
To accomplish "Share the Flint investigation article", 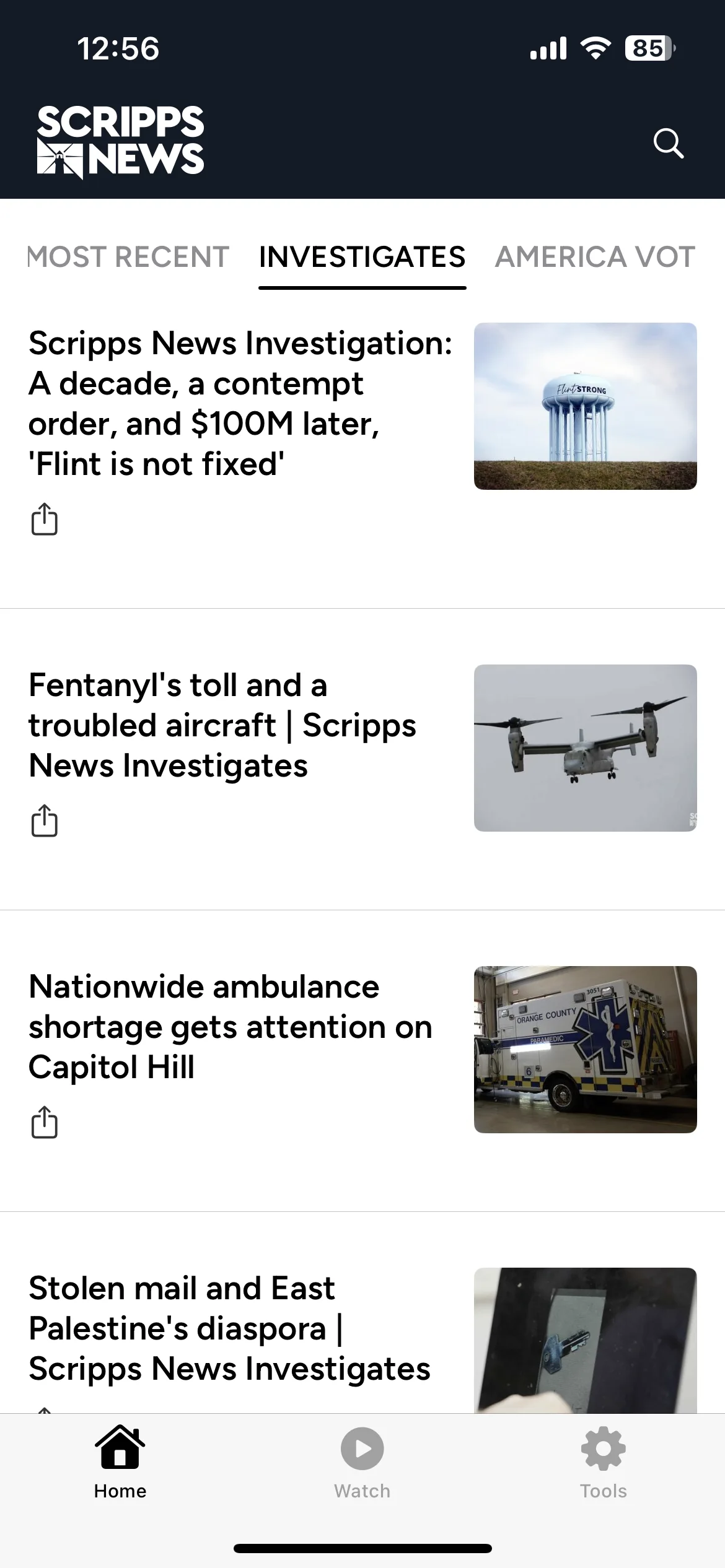I will [x=45, y=519].
